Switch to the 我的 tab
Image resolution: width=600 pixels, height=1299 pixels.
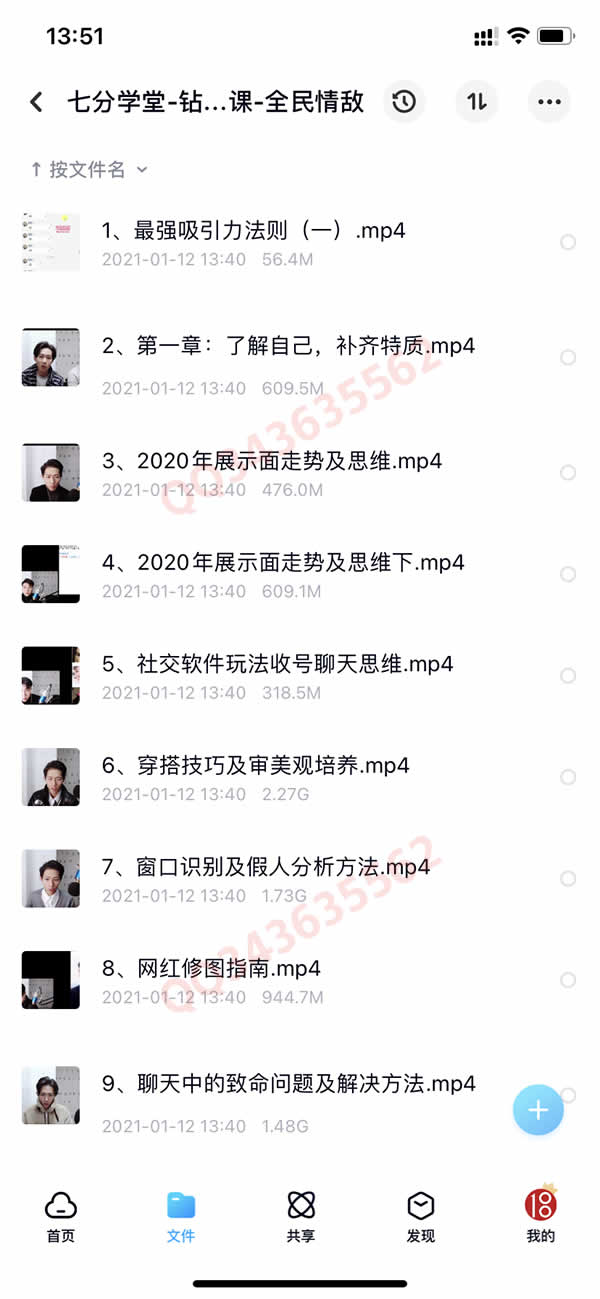pos(541,1216)
